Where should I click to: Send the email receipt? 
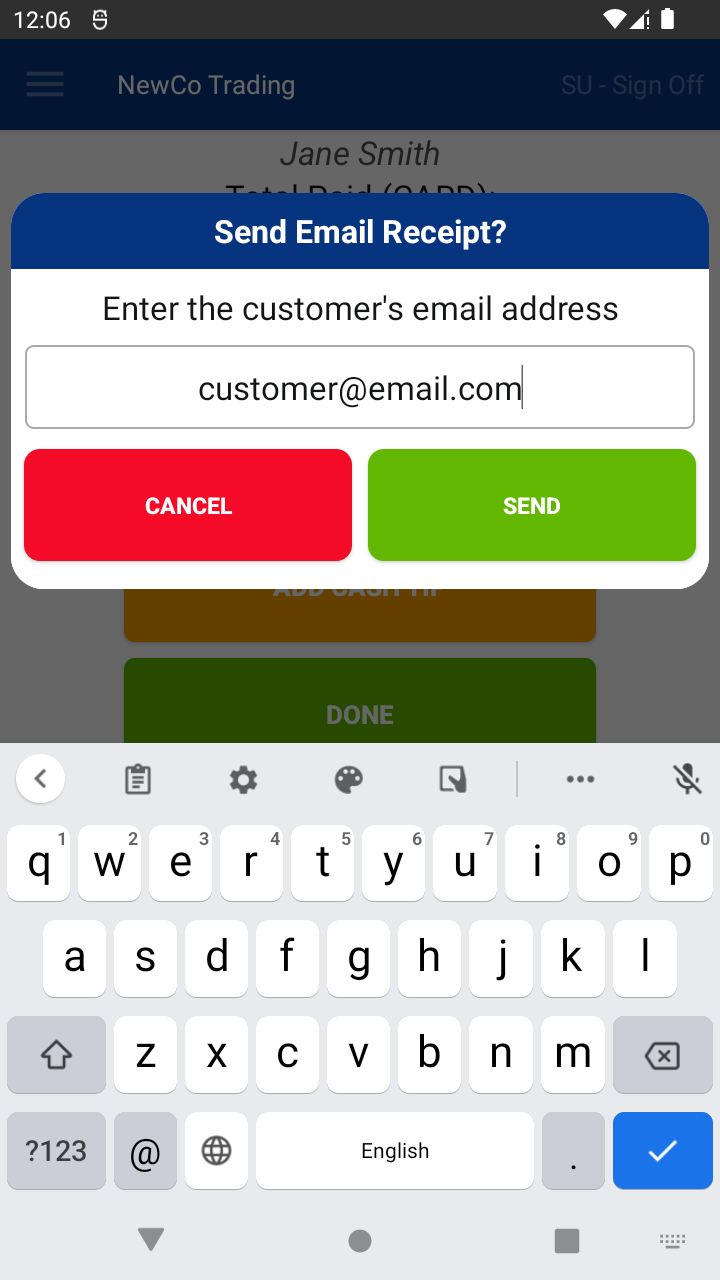coord(531,505)
